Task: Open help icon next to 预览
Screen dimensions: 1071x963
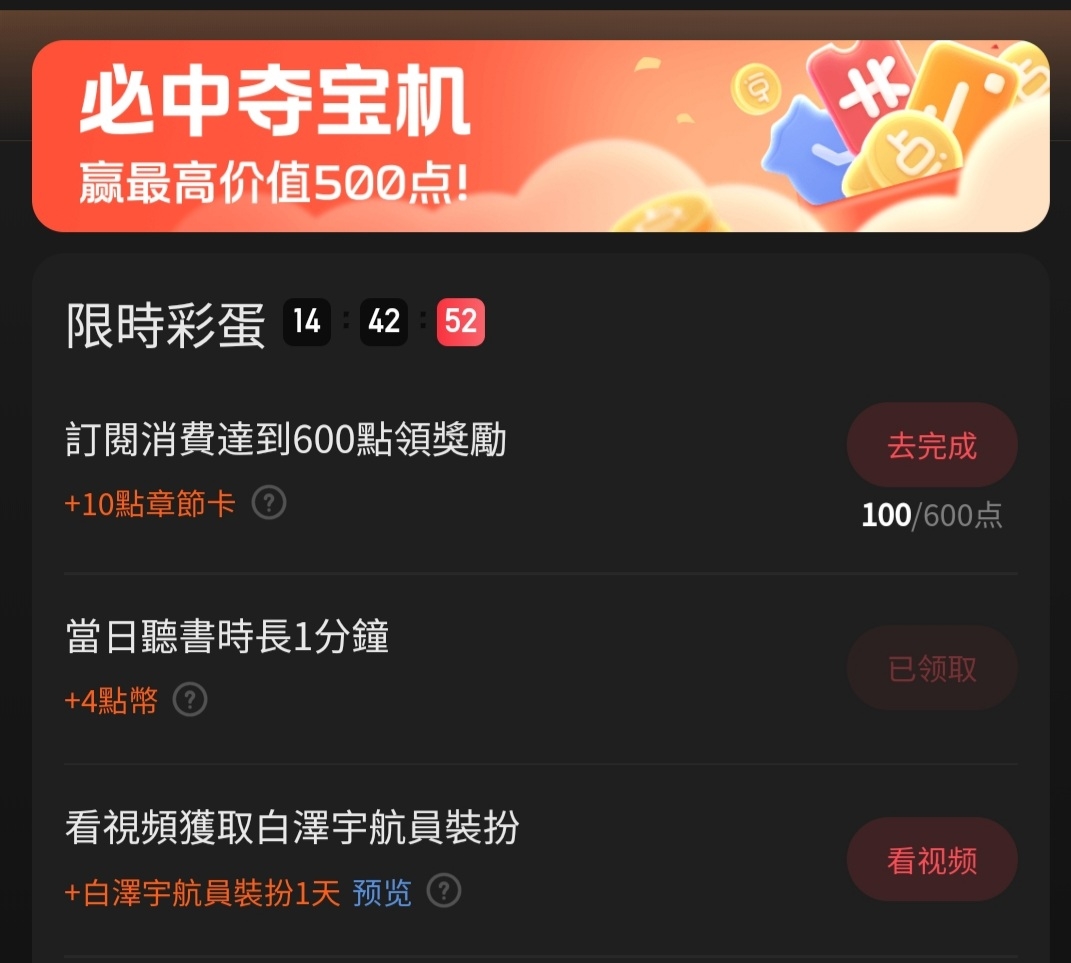Action: [x=444, y=891]
